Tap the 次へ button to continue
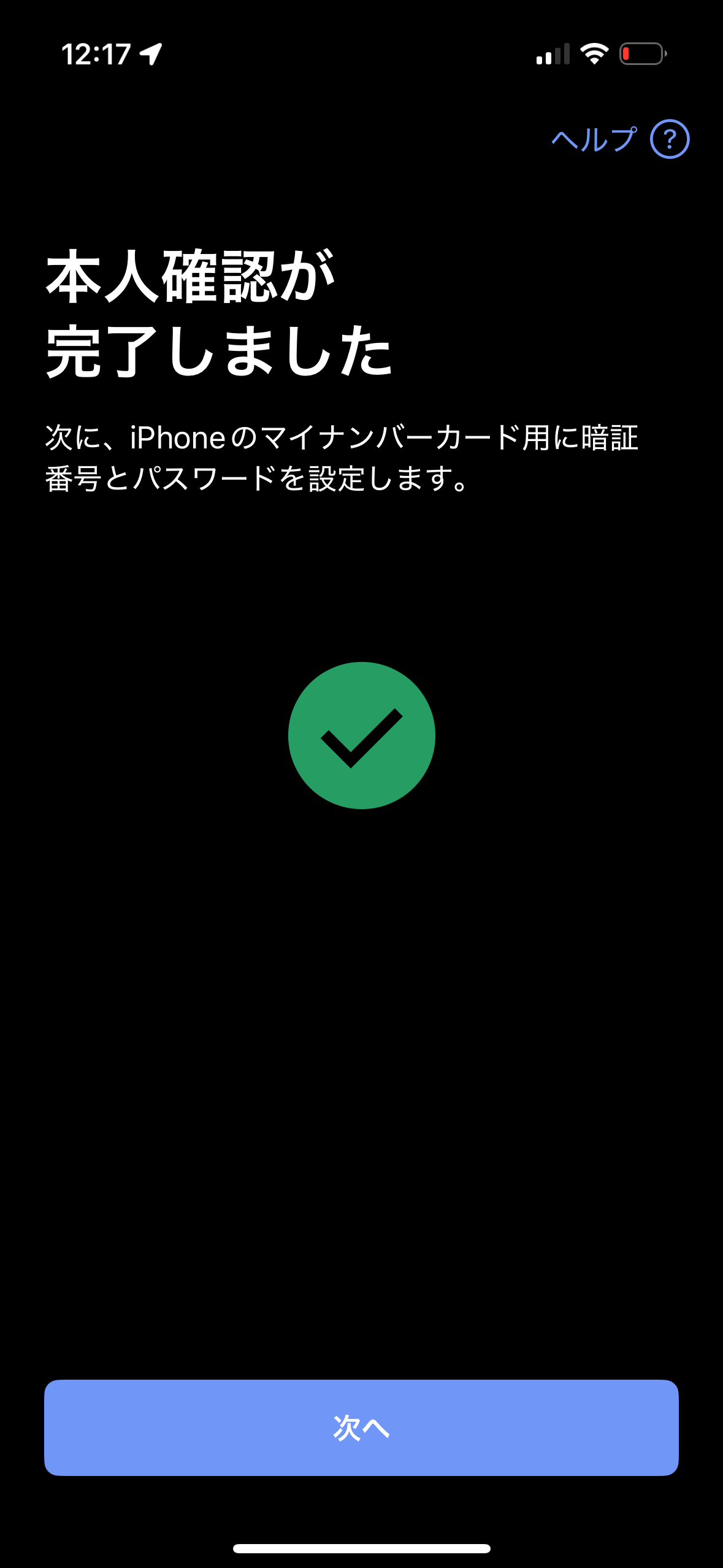The height and width of the screenshot is (1568, 723). click(x=361, y=1428)
